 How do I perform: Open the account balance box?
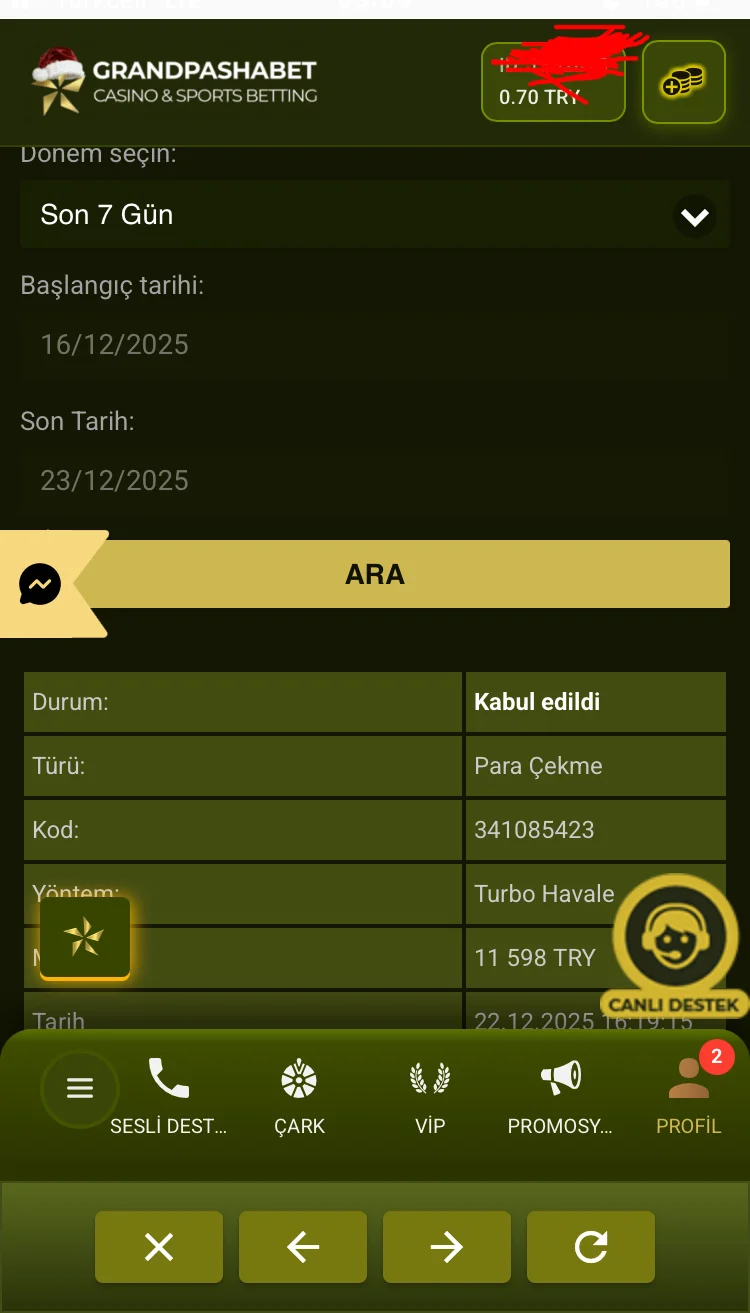[553, 82]
